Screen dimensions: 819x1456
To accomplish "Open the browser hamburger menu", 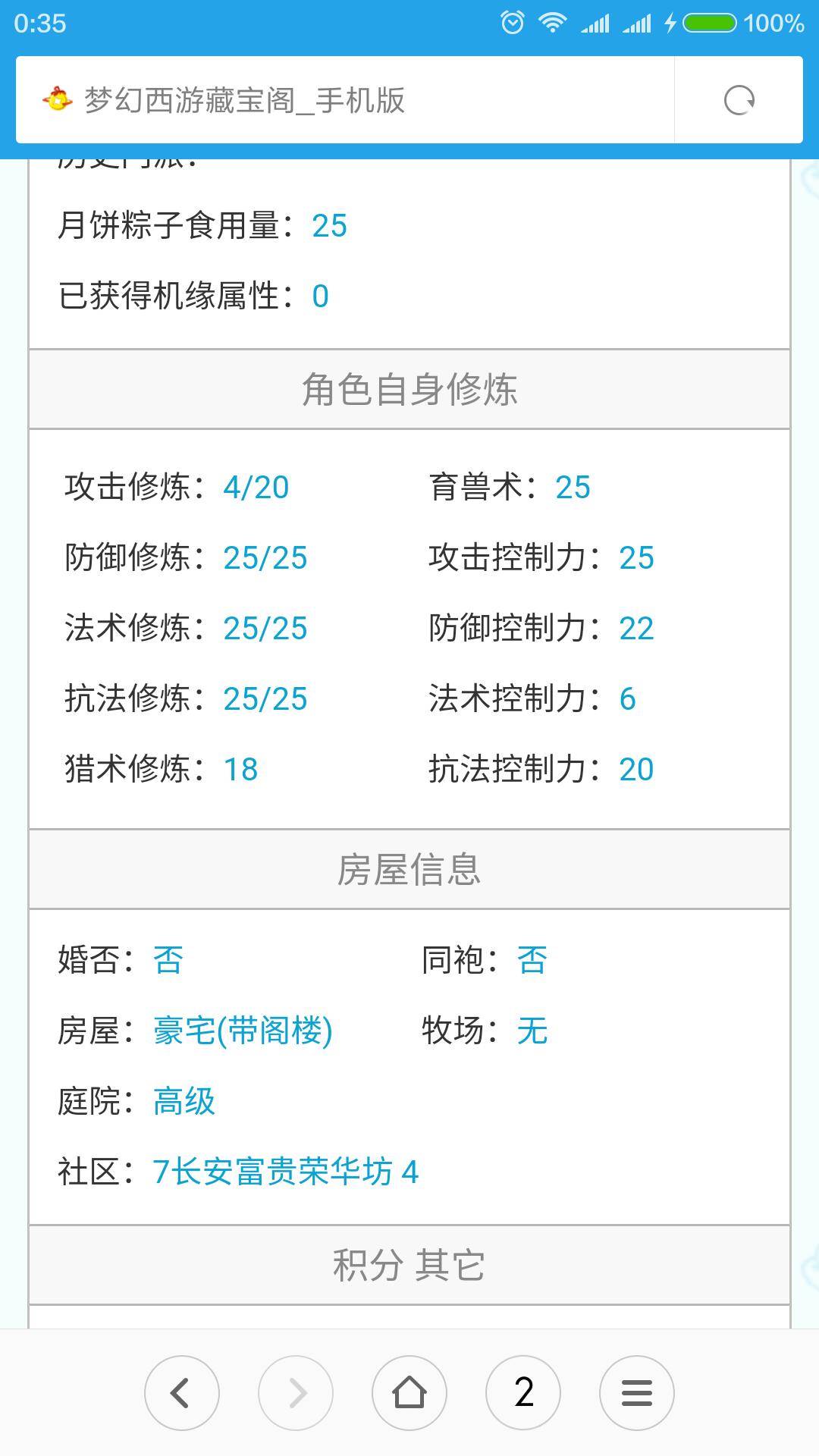I will tap(637, 1392).
